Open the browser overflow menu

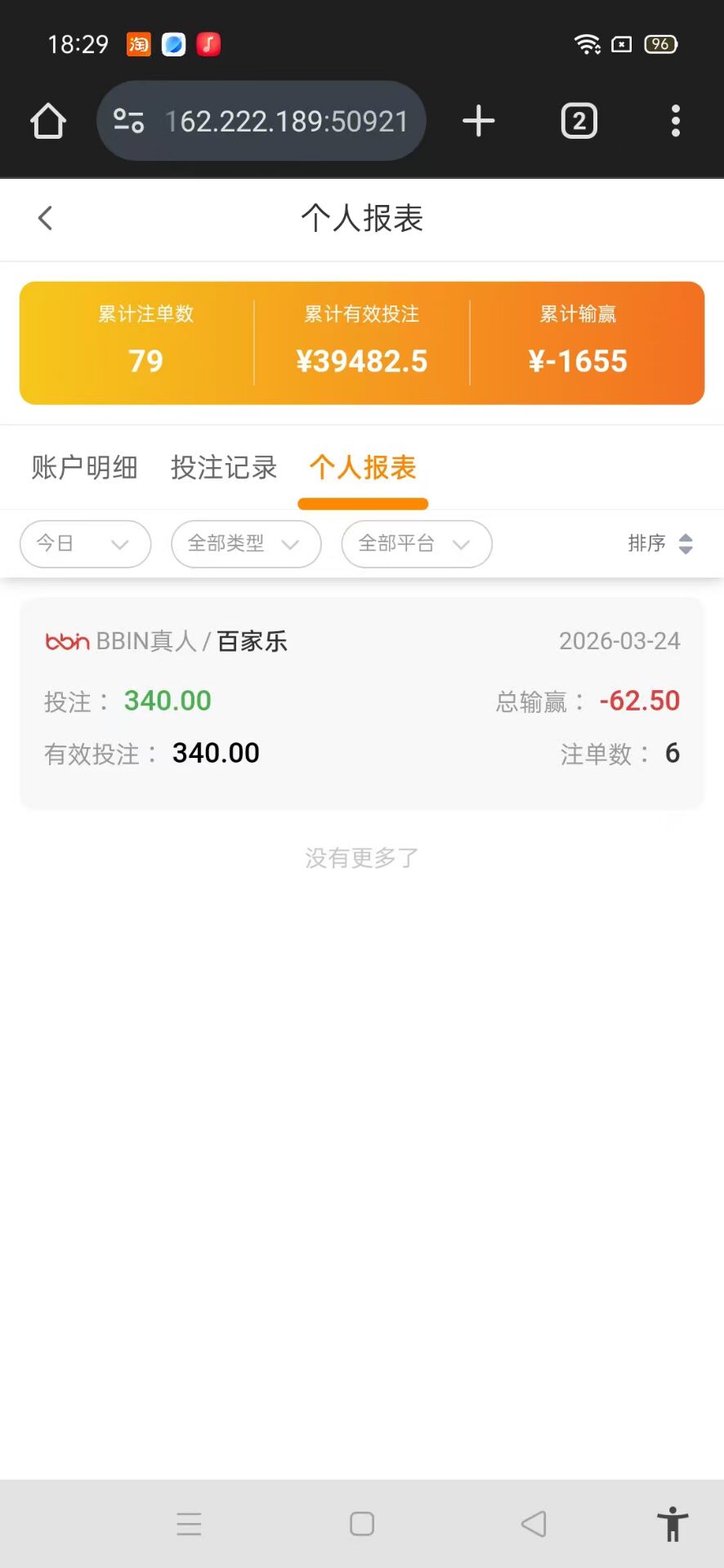click(x=675, y=122)
